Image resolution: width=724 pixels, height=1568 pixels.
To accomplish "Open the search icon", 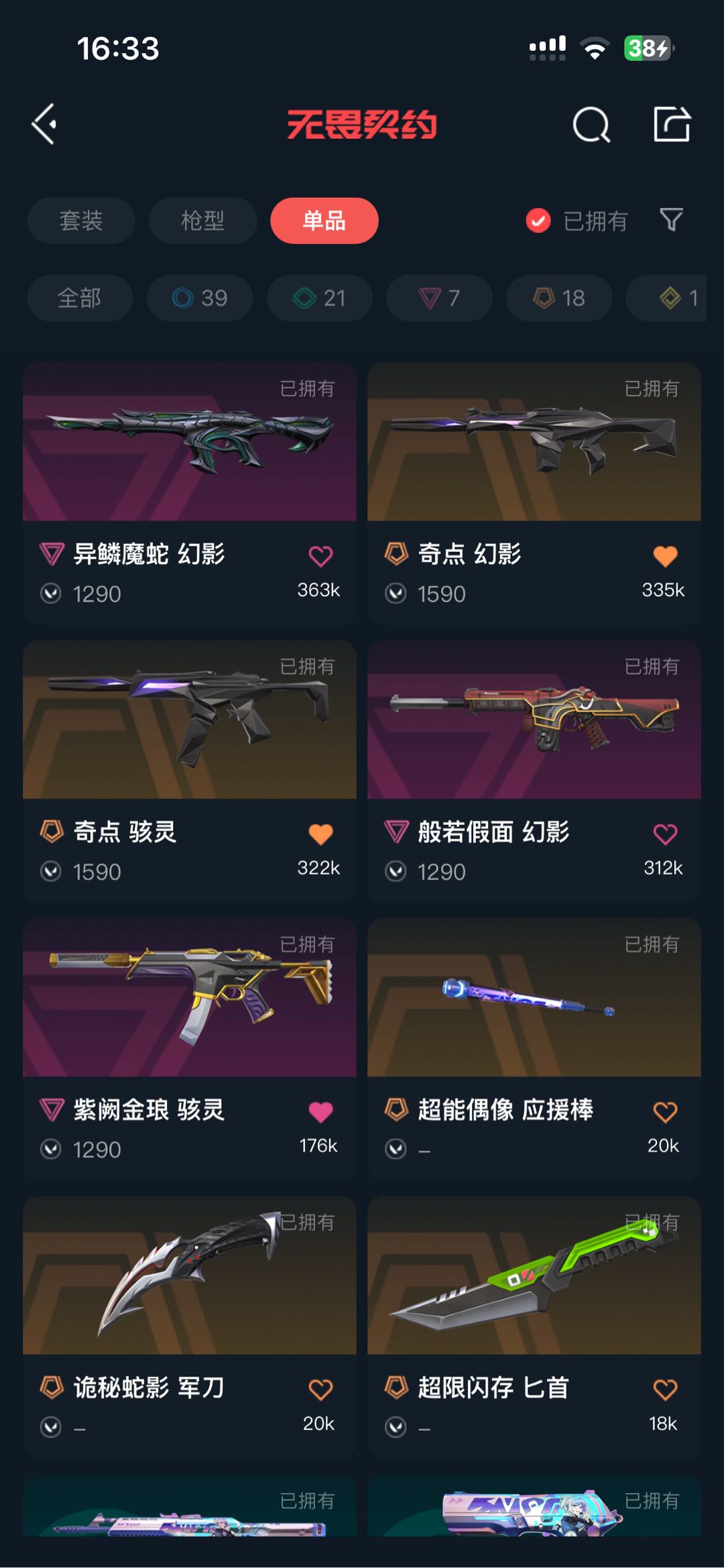I will point(591,125).
